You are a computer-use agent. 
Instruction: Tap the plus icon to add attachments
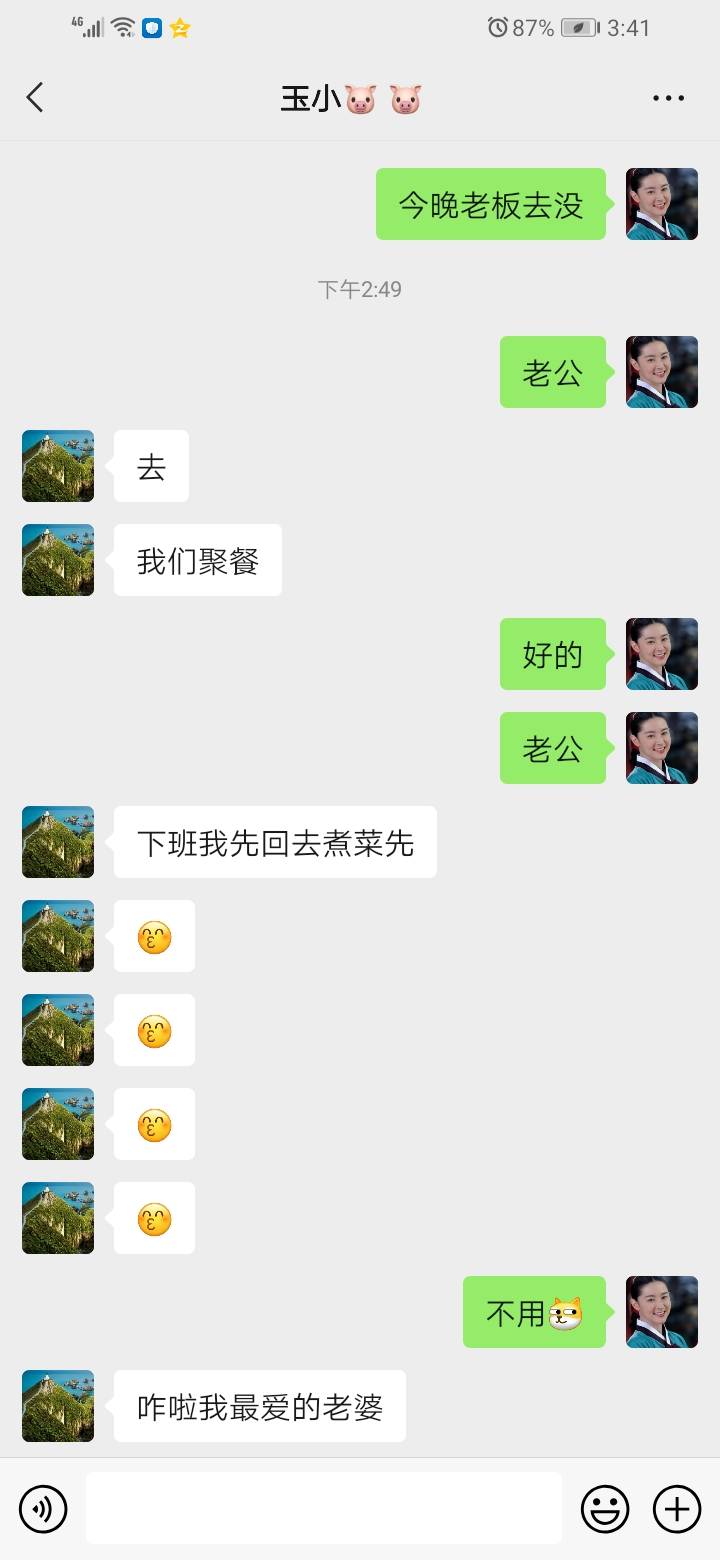coord(677,1508)
